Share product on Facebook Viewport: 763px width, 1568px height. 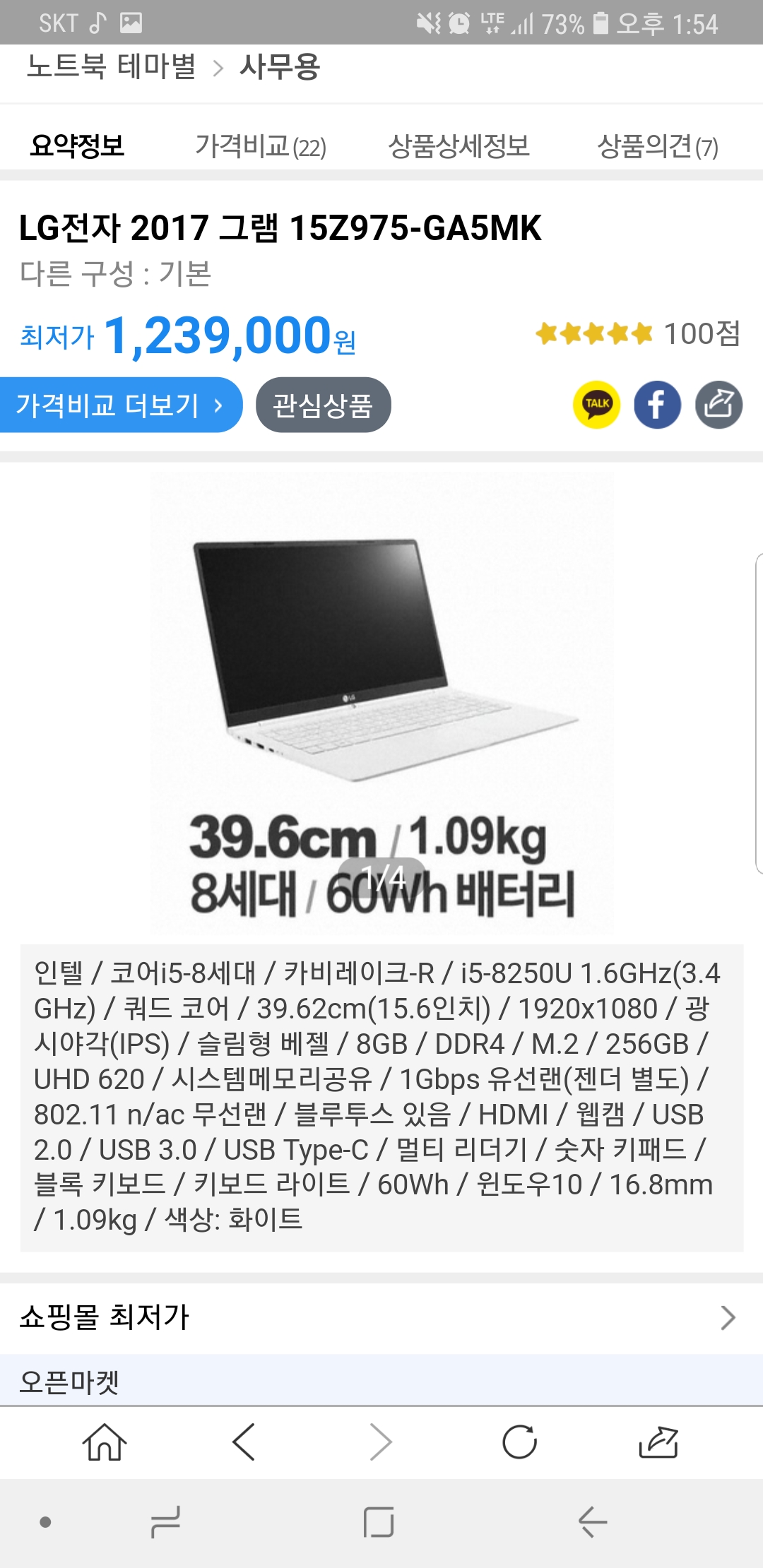(x=657, y=405)
